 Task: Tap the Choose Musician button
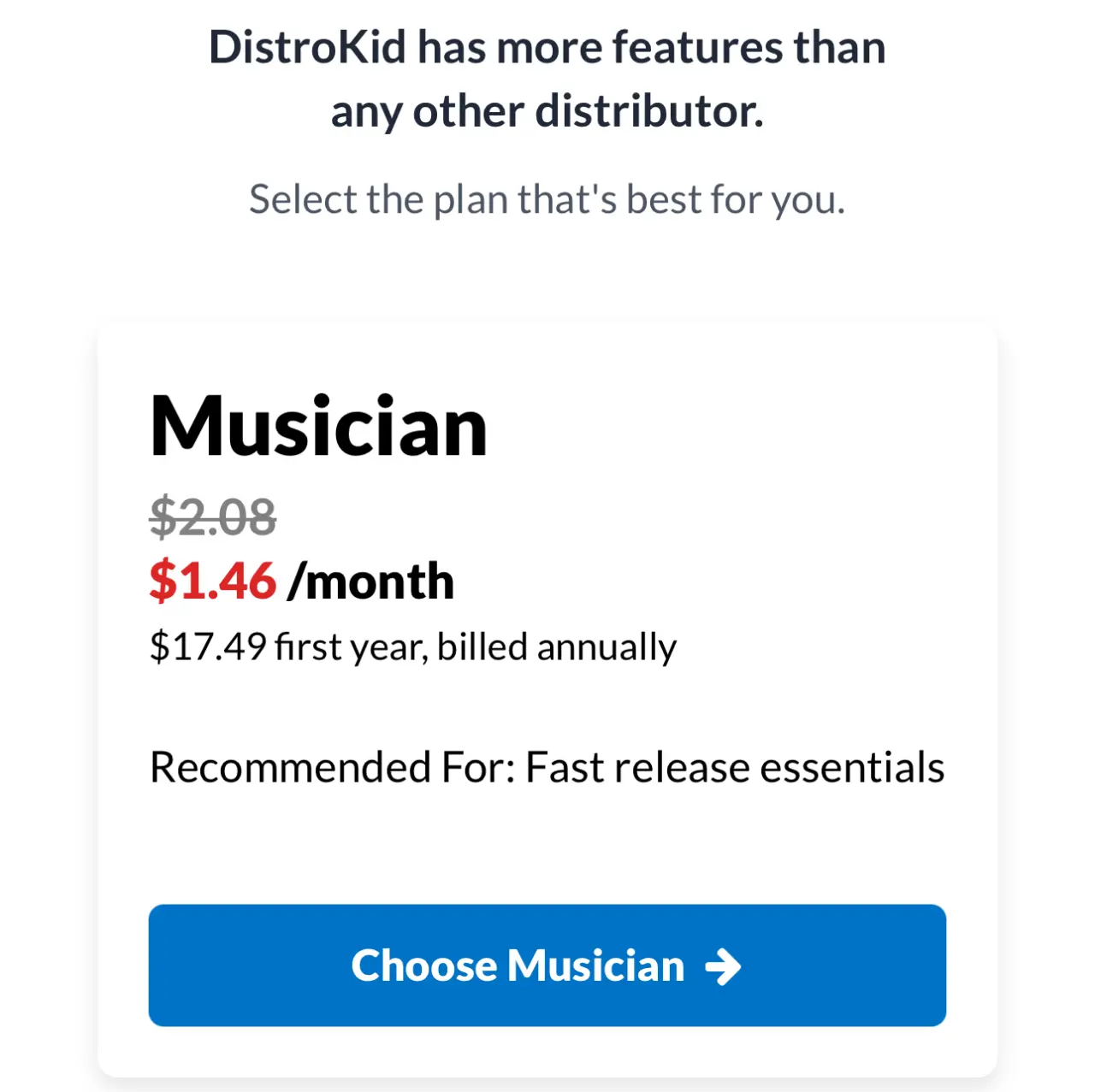547,965
